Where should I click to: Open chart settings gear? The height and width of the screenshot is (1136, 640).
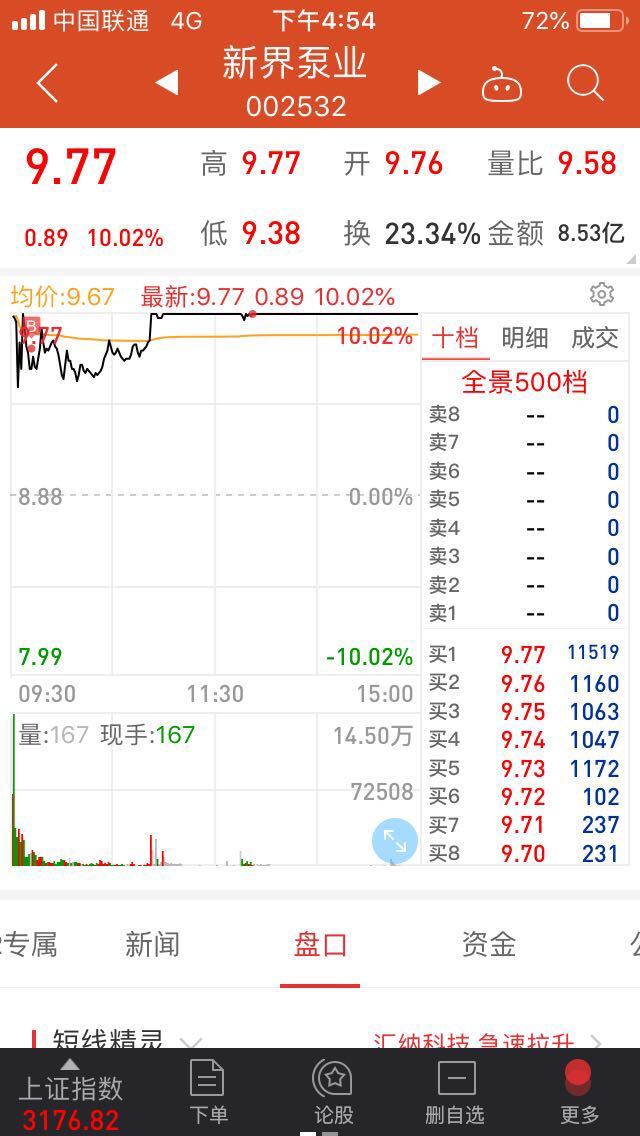click(x=602, y=293)
